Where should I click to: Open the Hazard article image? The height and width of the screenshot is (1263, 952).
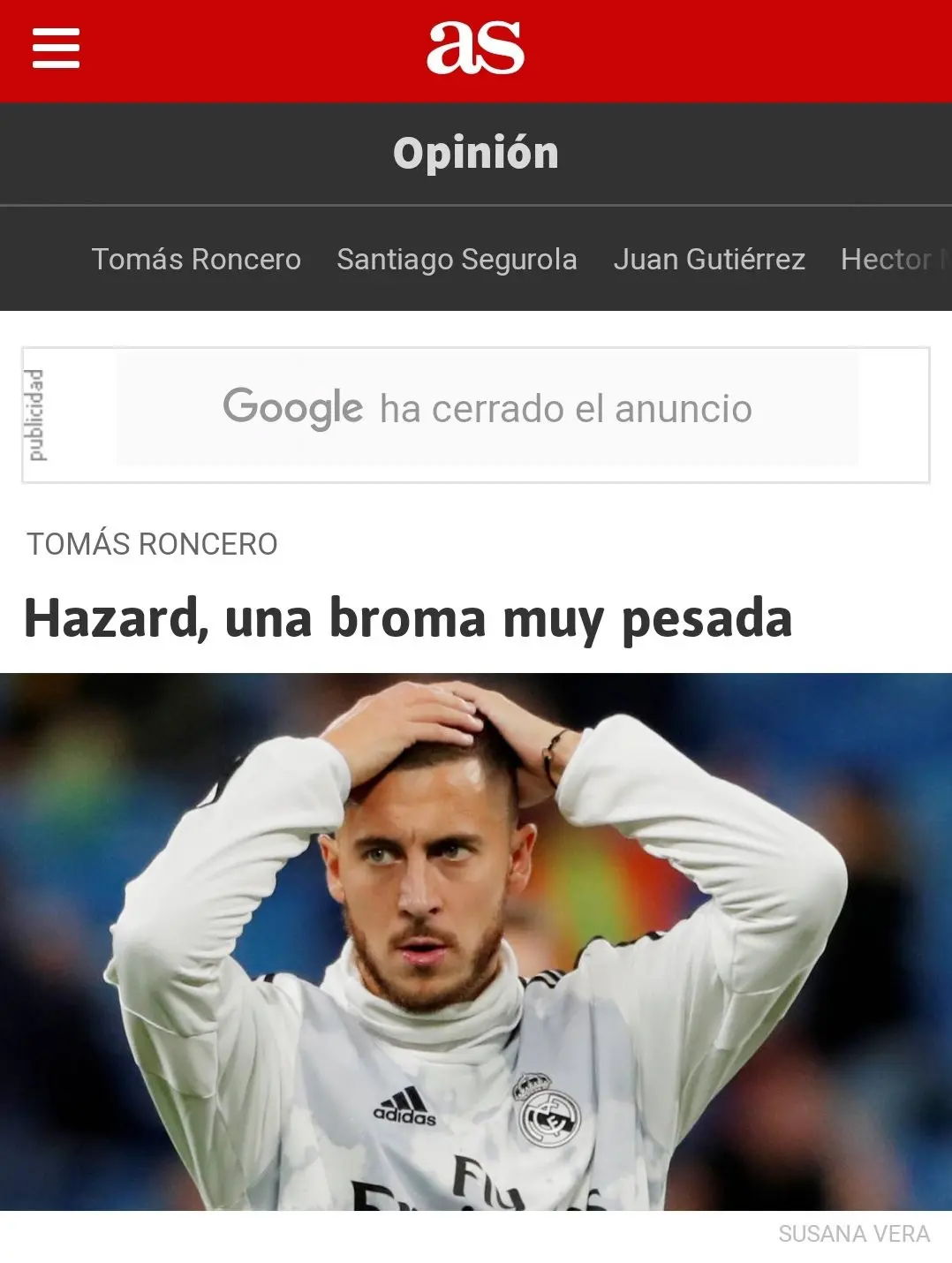pyautogui.click(x=476, y=941)
